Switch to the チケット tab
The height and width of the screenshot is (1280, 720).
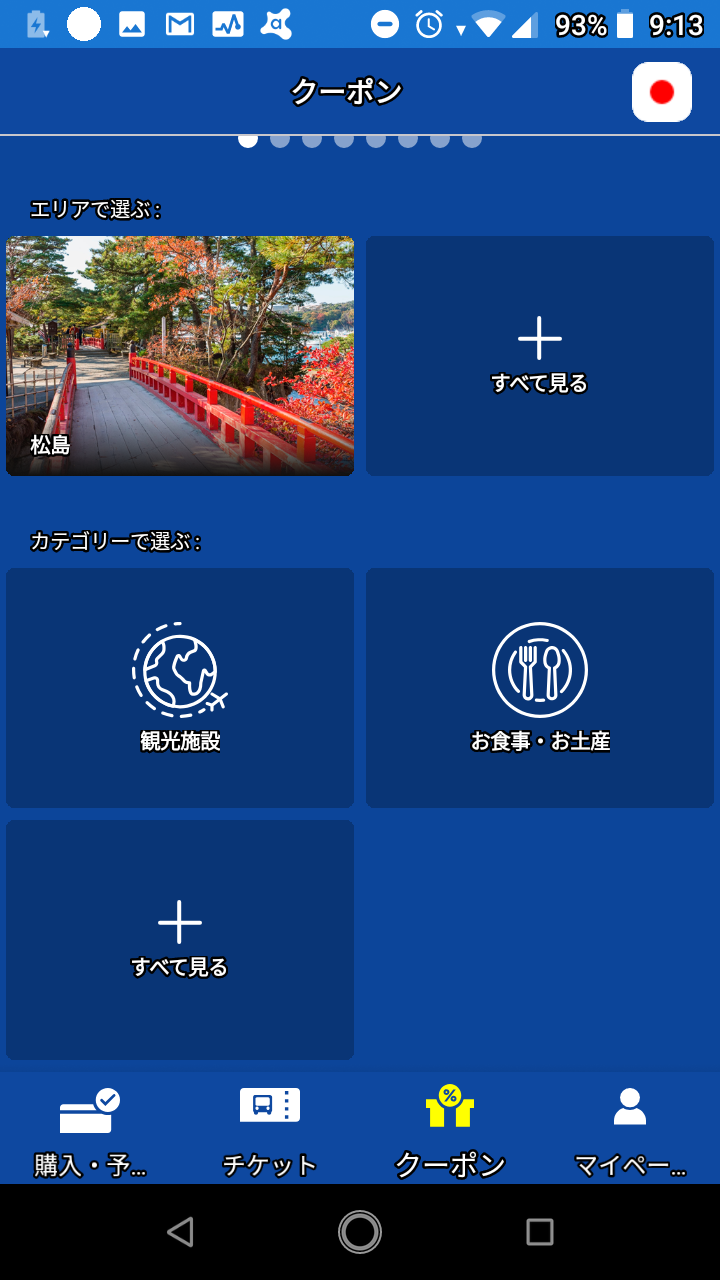click(270, 1130)
